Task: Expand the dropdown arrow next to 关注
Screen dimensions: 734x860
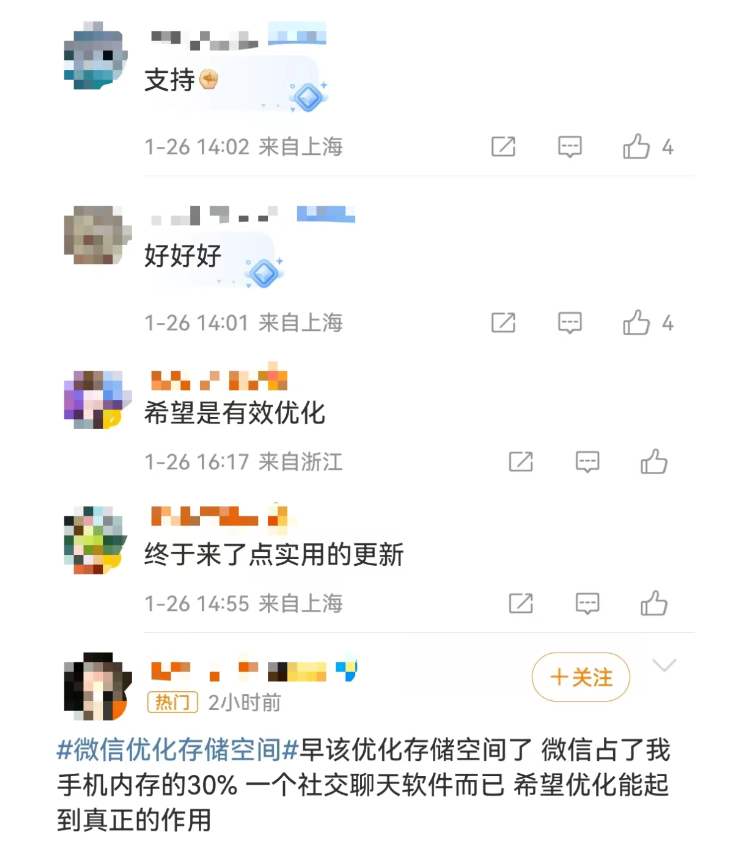Action: pyautogui.click(x=664, y=666)
